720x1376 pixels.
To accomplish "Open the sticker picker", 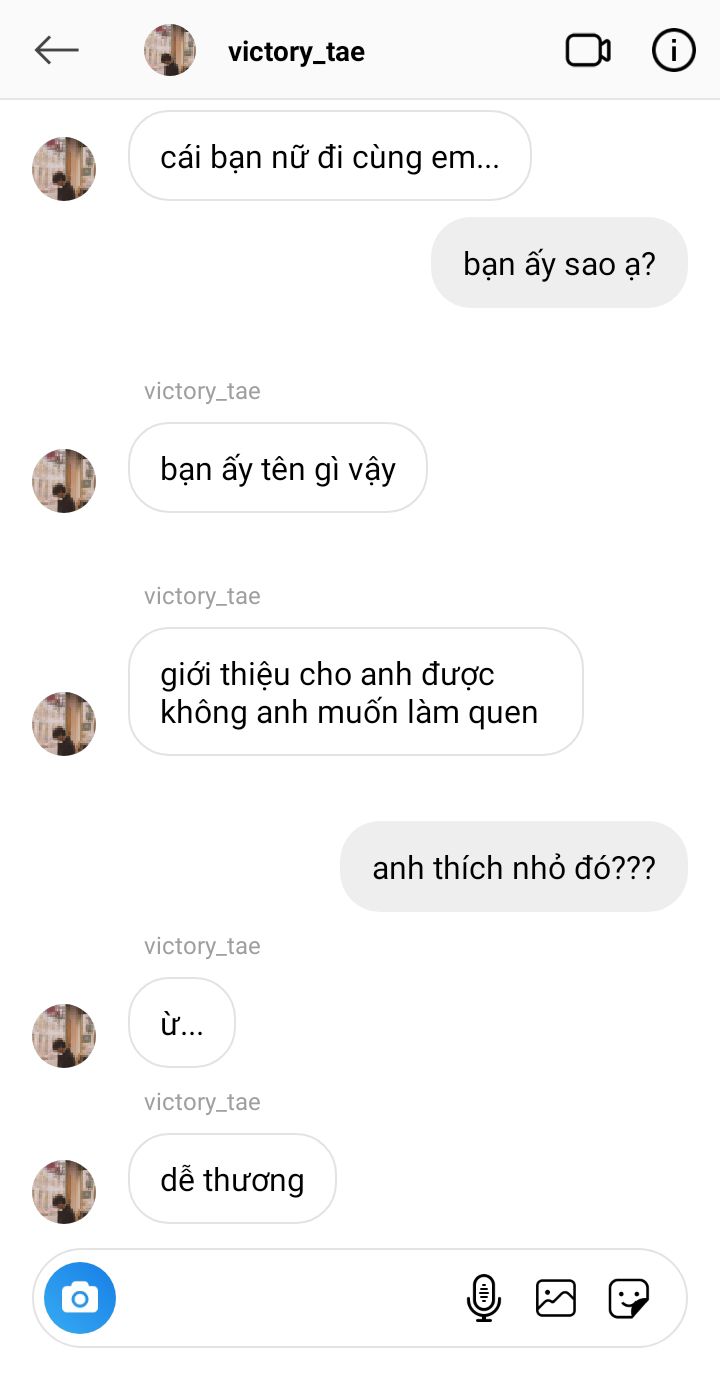I will (x=629, y=1298).
